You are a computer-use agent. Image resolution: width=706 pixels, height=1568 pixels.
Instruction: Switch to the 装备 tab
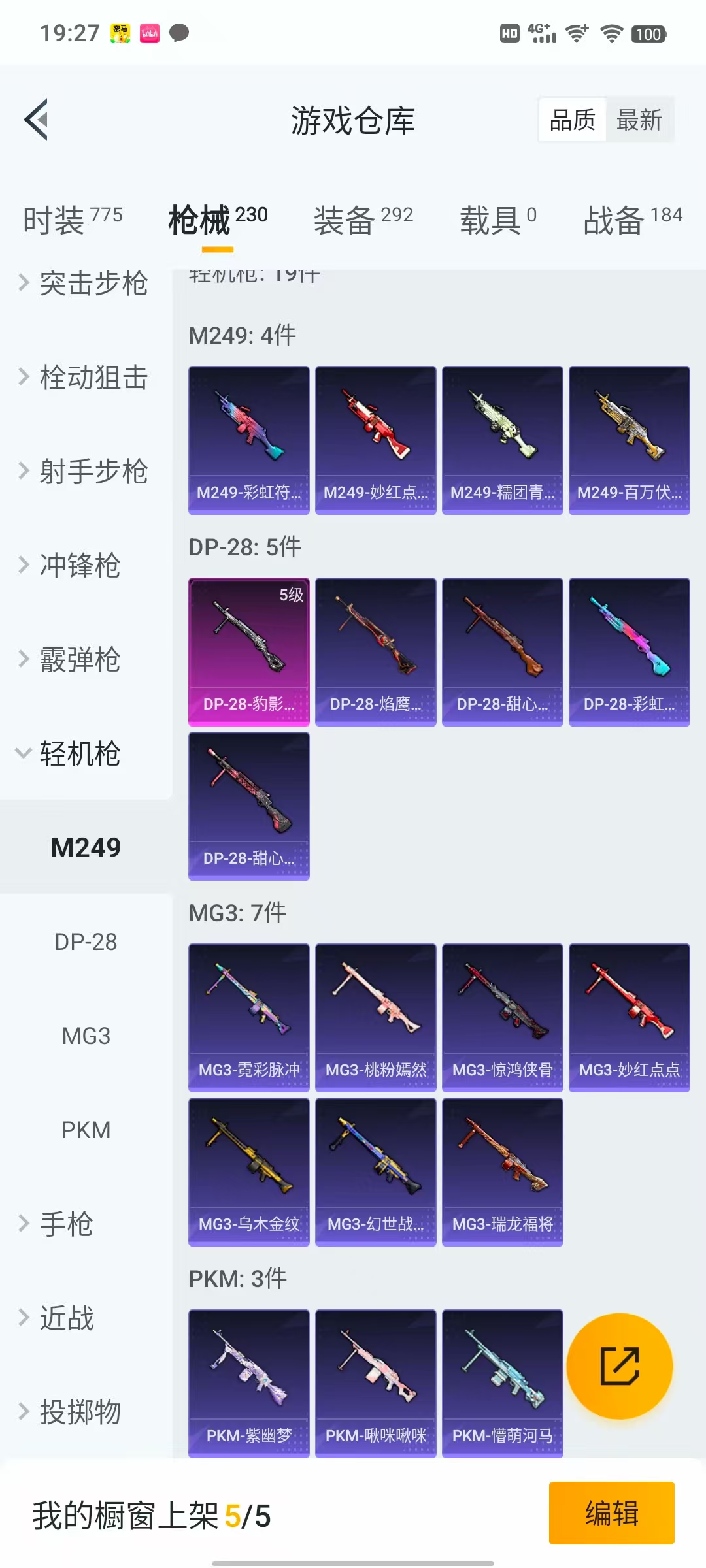point(363,220)
